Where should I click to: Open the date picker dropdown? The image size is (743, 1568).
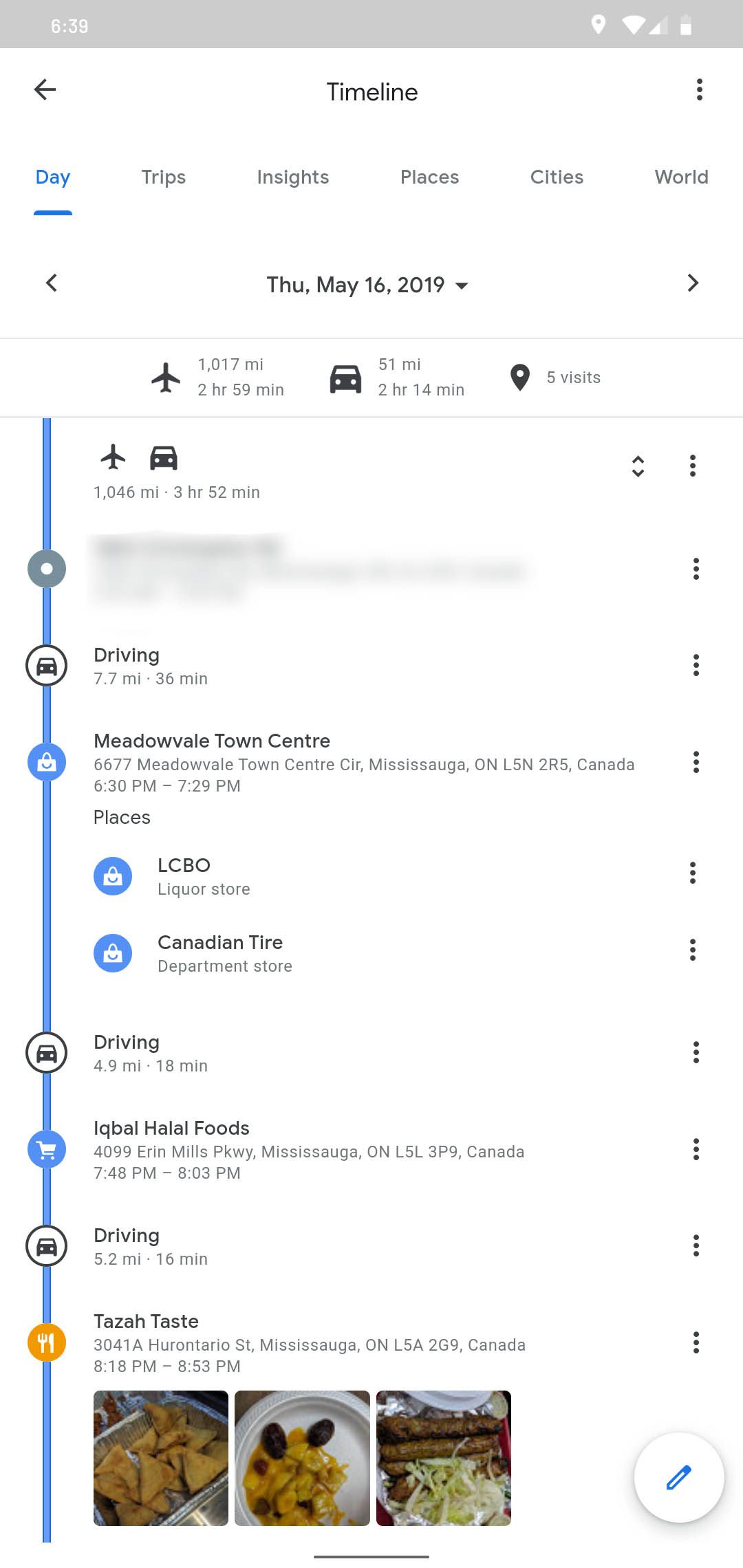(x=367, y=284)
